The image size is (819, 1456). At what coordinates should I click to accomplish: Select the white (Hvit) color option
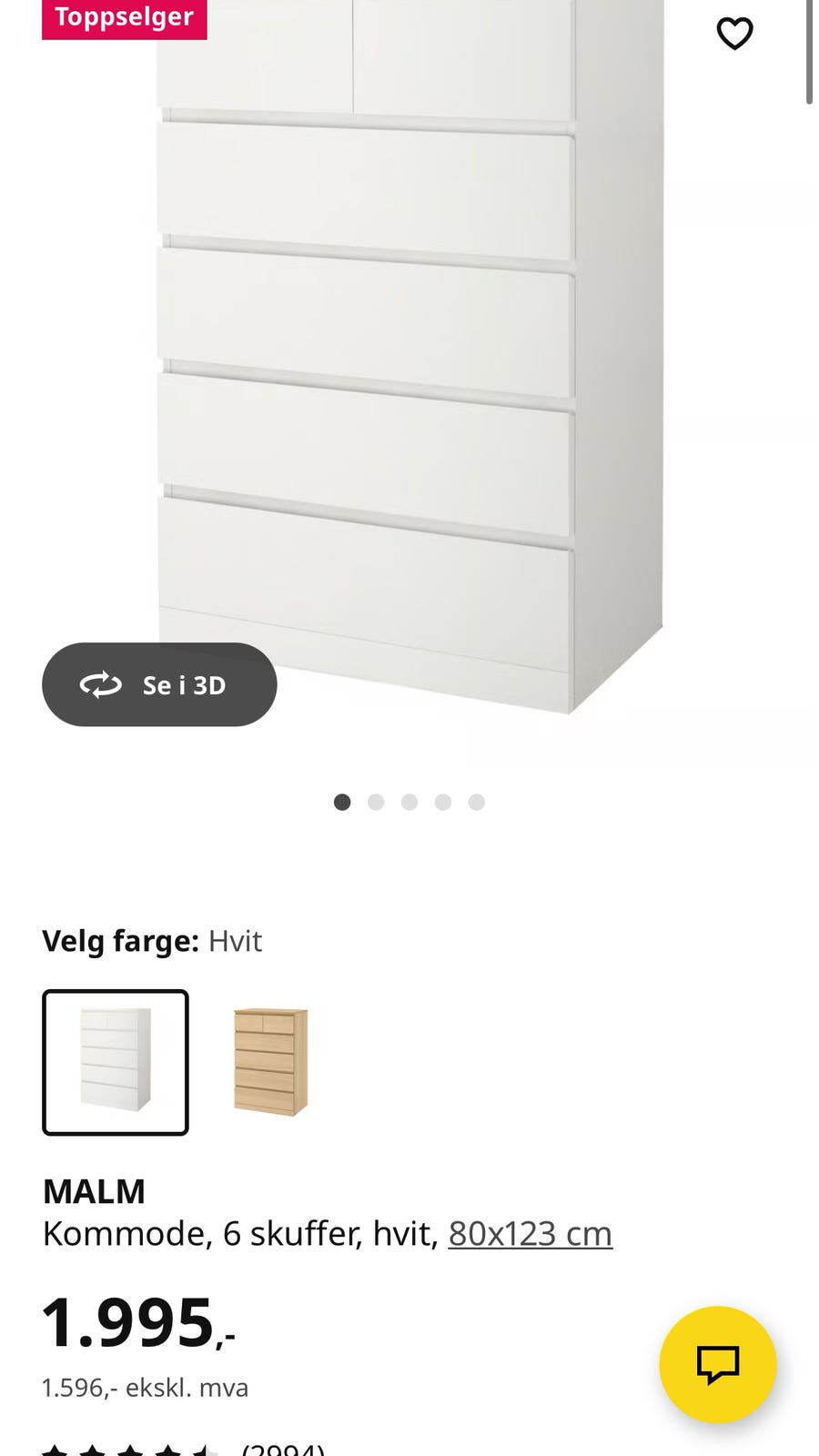coord(116,1062)
